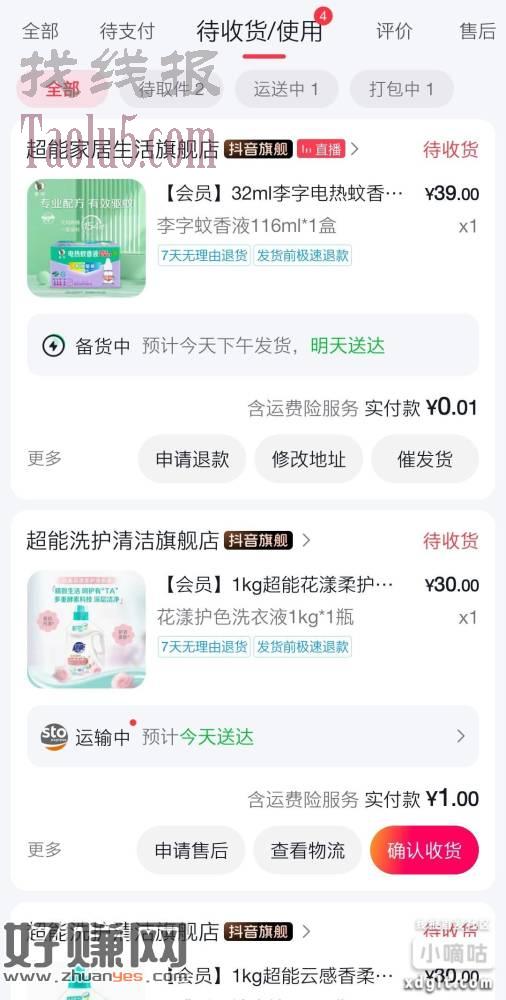Filter by 运送中 1 chip
The image size is (506, 1000).
coord(286,89)
